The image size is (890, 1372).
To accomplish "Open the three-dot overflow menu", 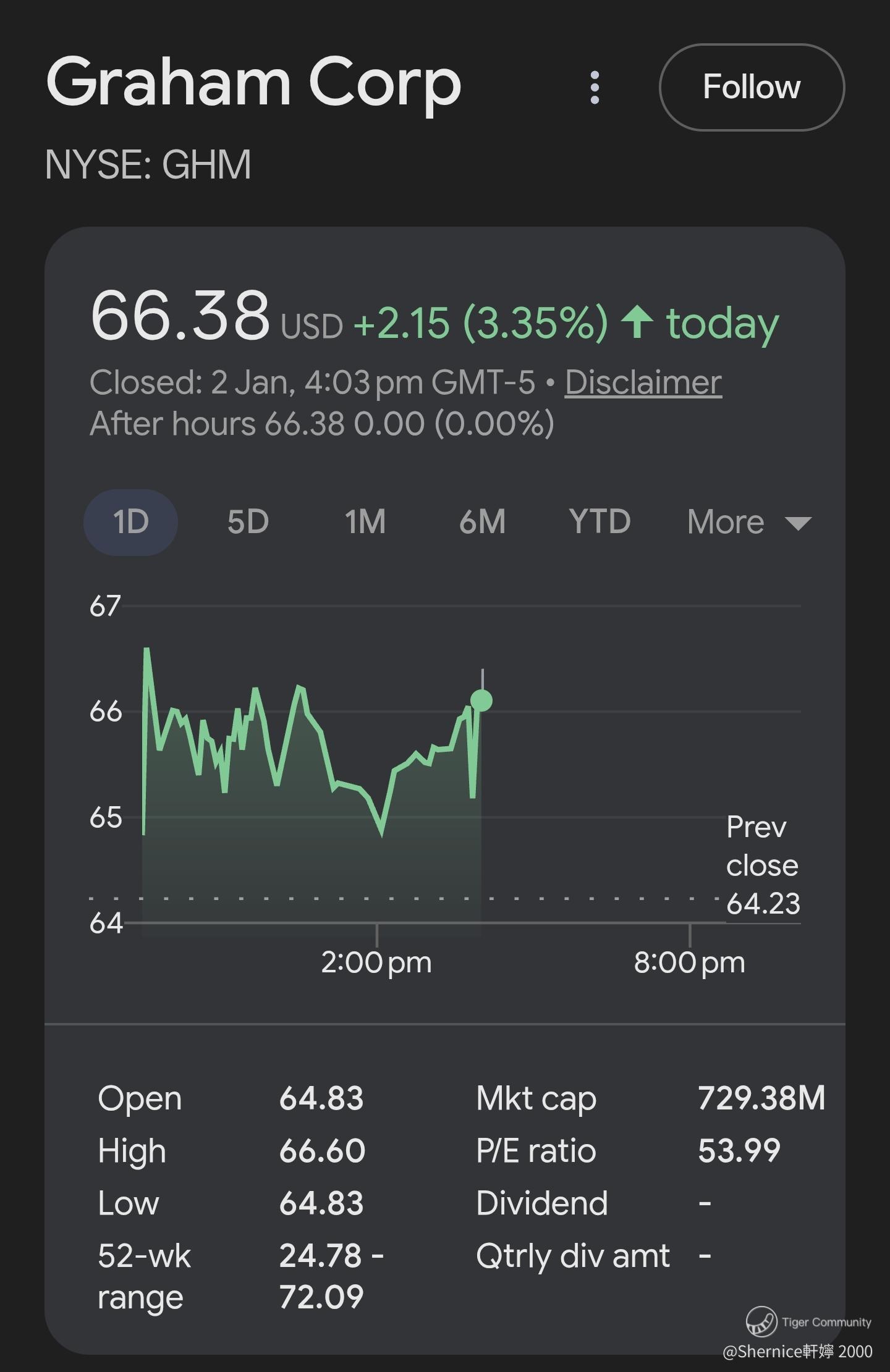I will click(x=595, y=87).
